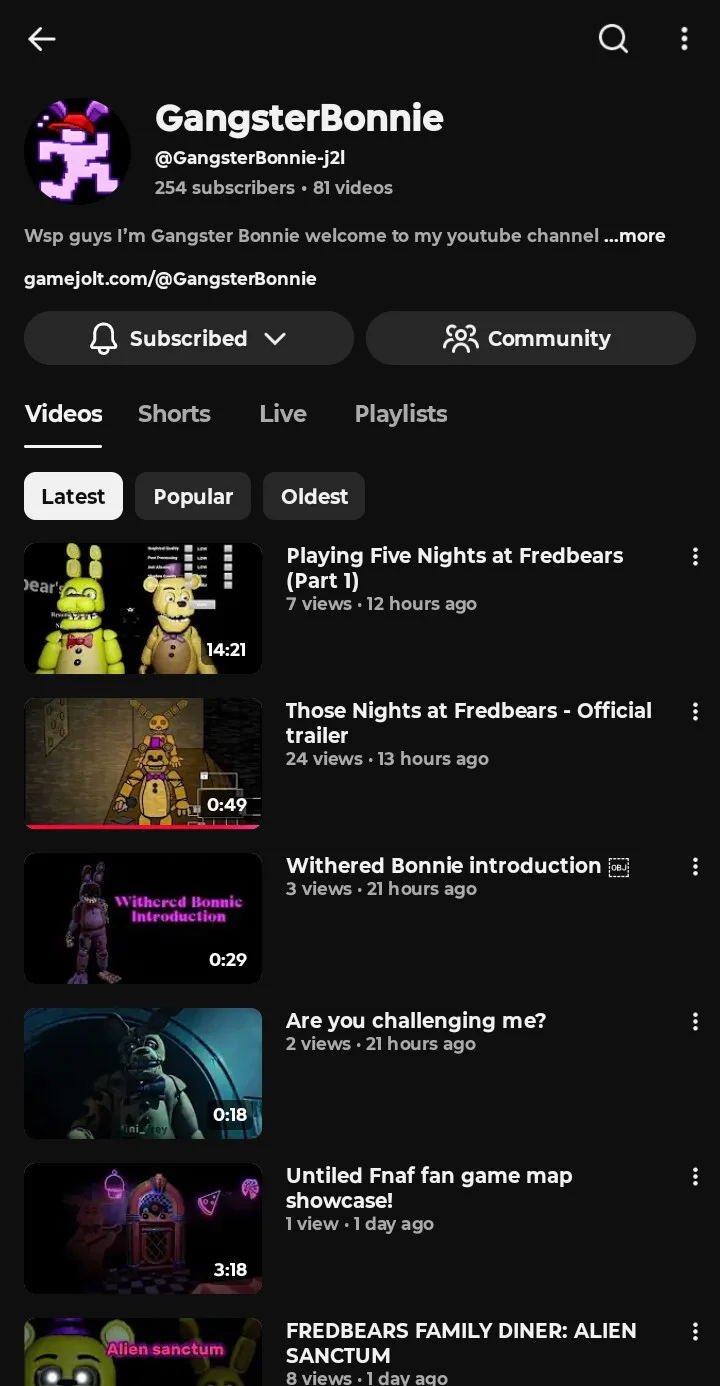Open search on the channel page
Image resolution: width=720 pixels, height=1386 pixels.
(x=613, y=39)
